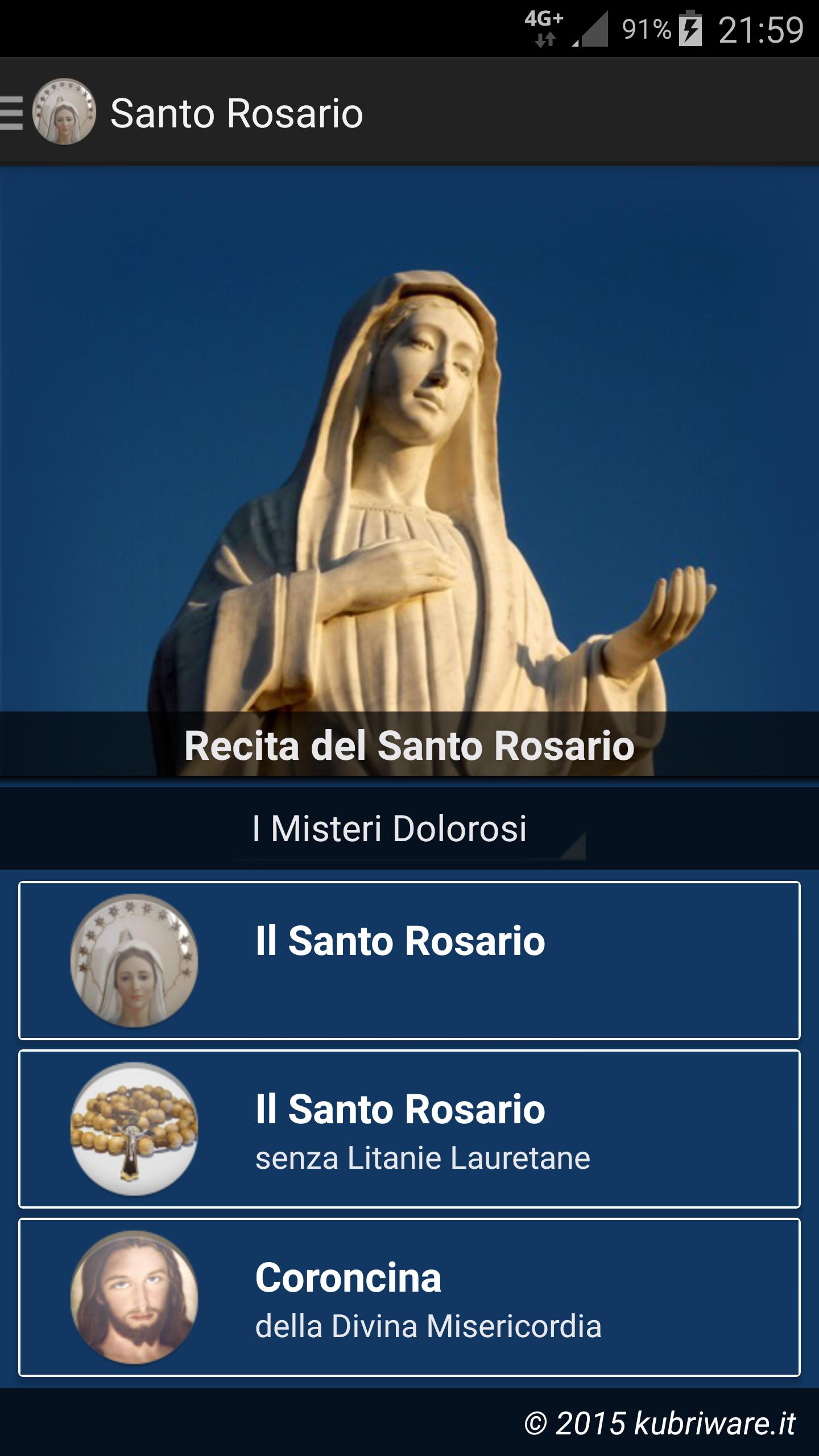The image size is (819, 1456).
Task: Expand the mysteries selection spinner
Action: [392, 830]
